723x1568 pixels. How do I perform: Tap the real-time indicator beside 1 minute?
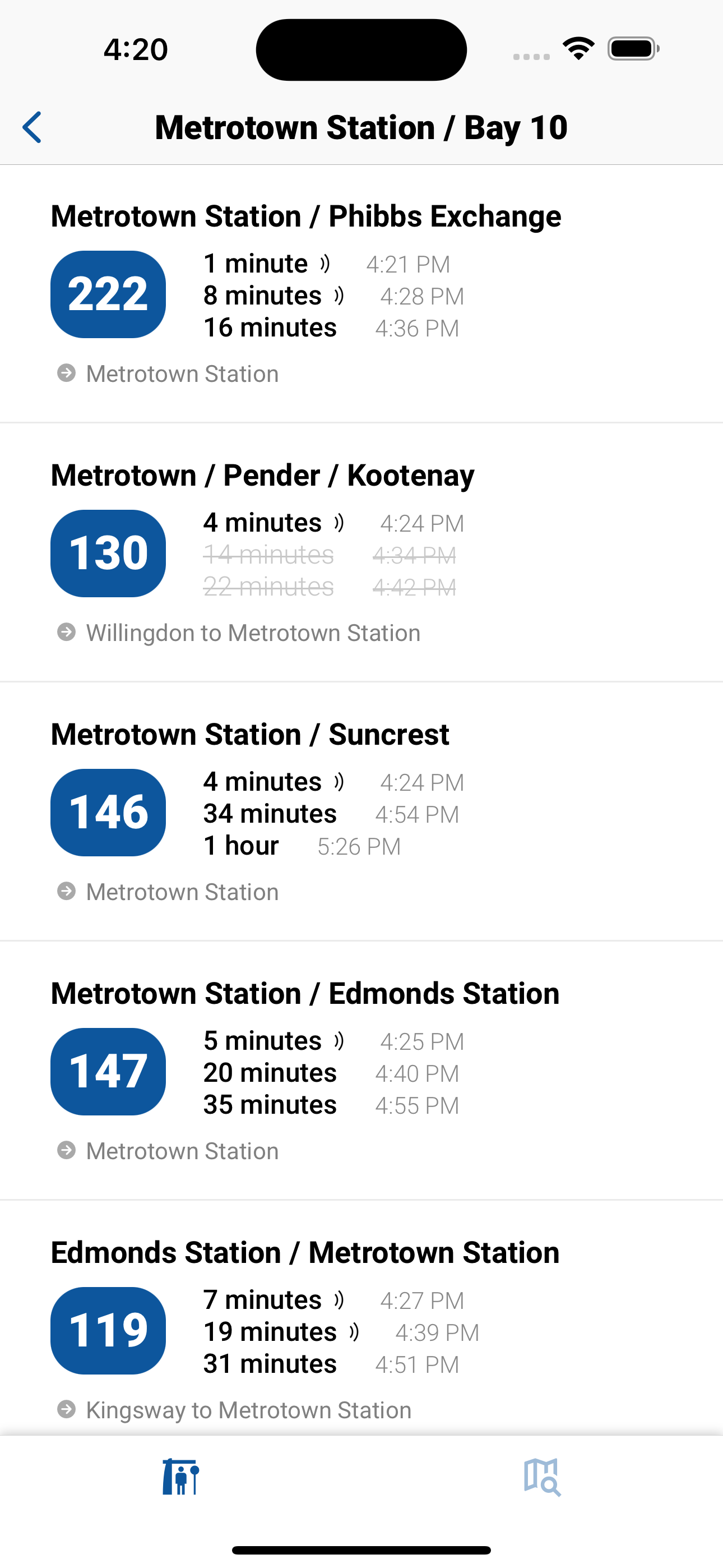pos(326,263)
